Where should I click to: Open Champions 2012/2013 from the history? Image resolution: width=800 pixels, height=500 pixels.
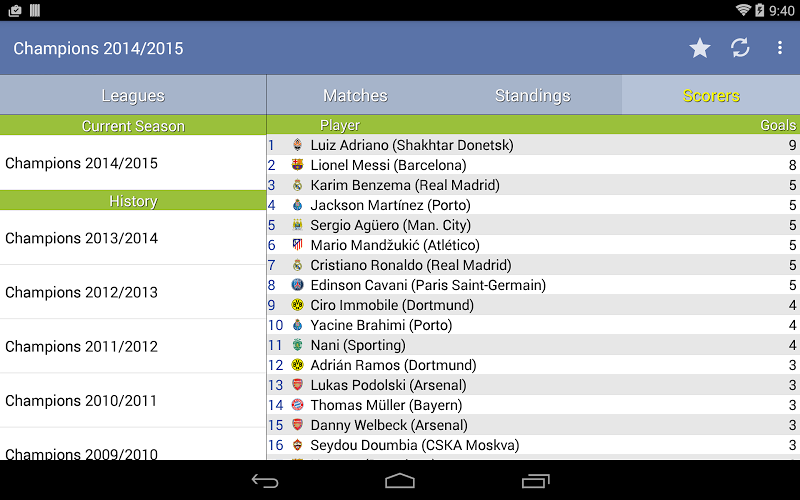[133, 292]
